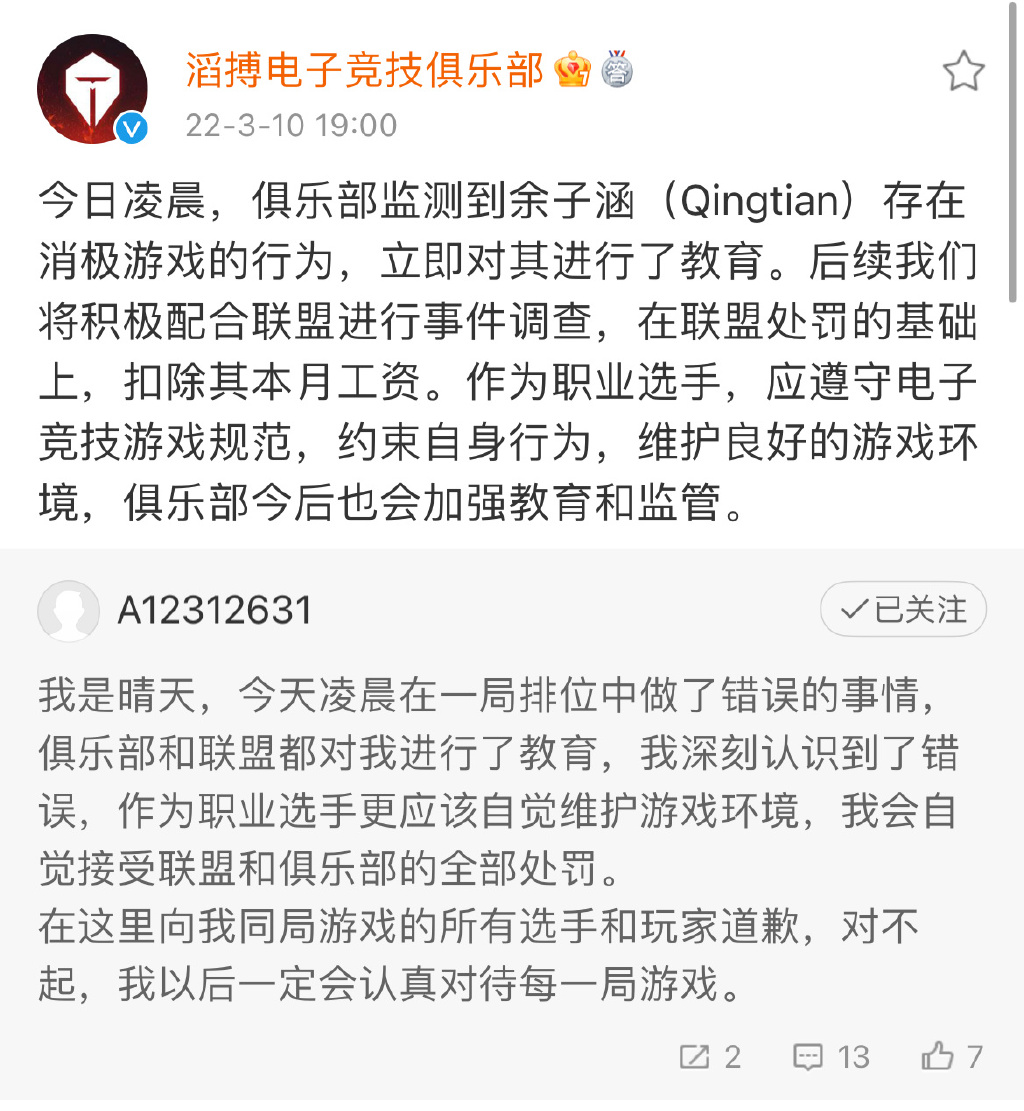Open 滔搏电子竞技俱乐部 profile avatar
1024x1111 pixels.
[x=92, y=89]
